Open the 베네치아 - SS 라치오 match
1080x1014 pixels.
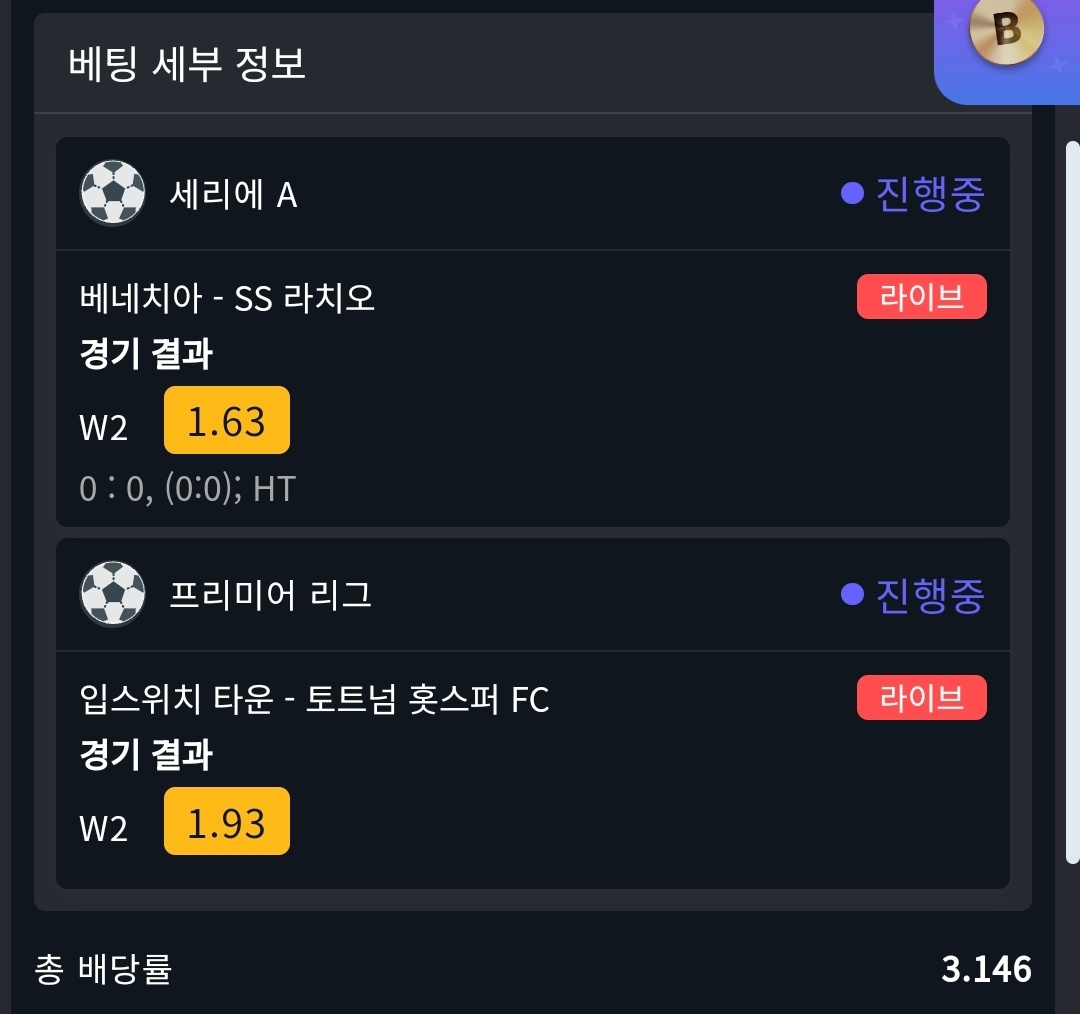click(228, 298)
